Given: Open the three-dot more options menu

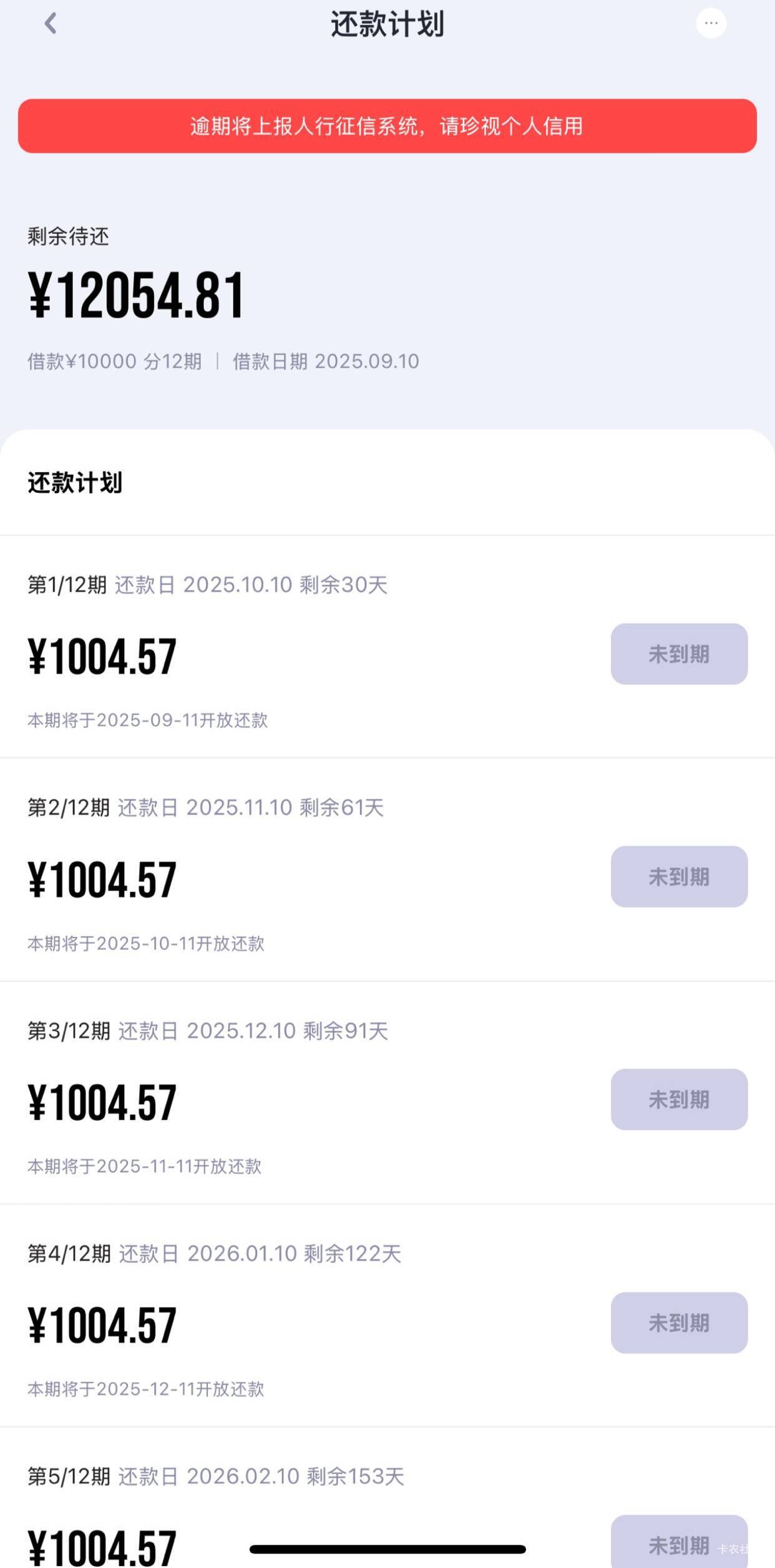Looking at the screenshot, I should coord(711,24).
